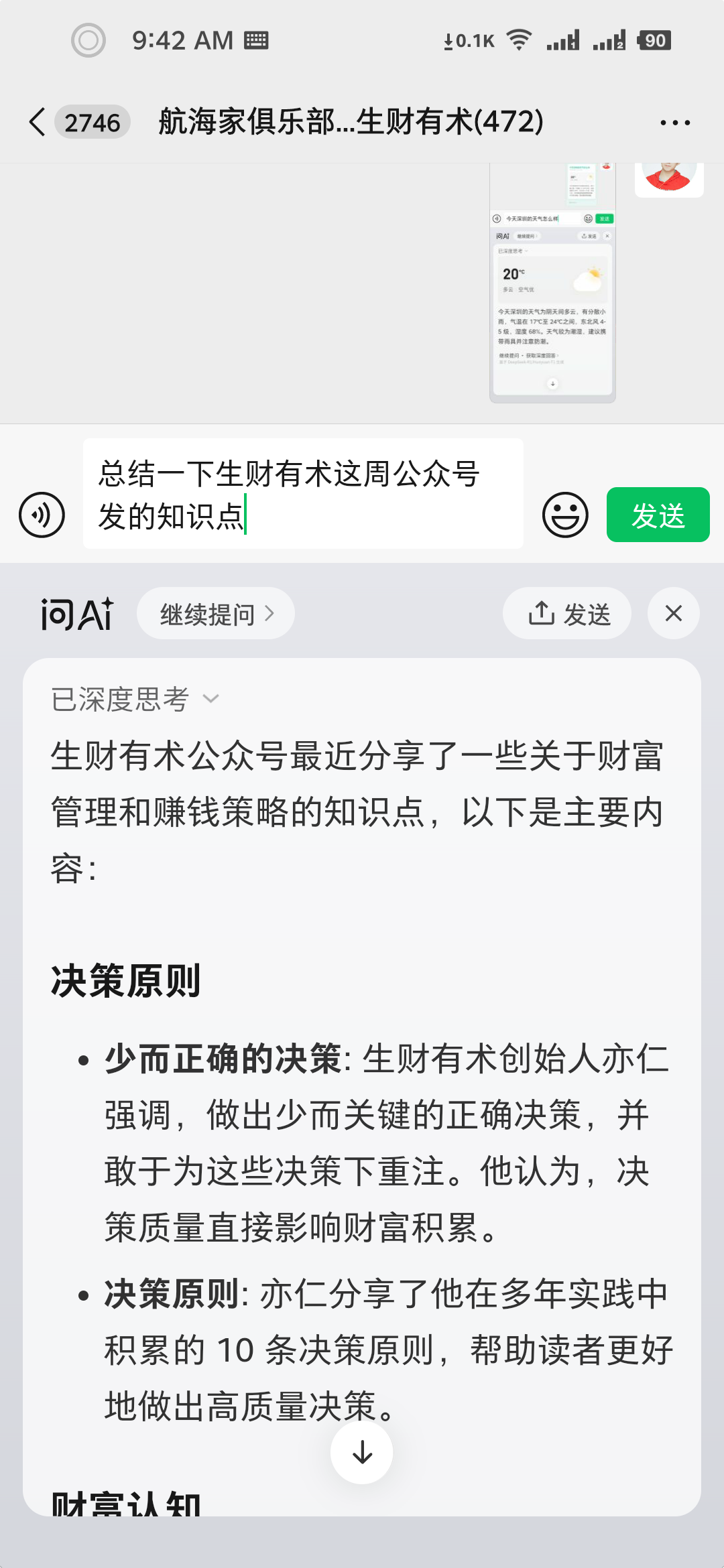Tap the sender's avatar in the chat
The height and width of the screenshot is (1568, 724).
669,180
